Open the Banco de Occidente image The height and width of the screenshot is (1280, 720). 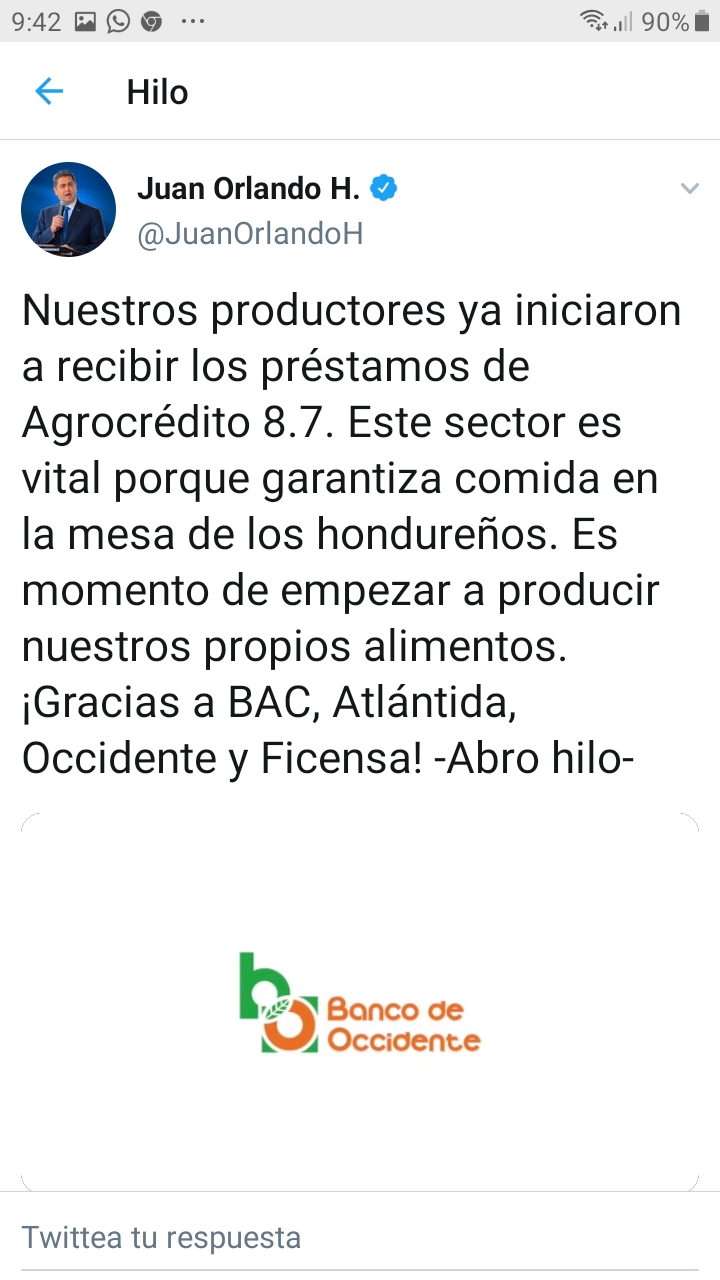pos(360,1003)
